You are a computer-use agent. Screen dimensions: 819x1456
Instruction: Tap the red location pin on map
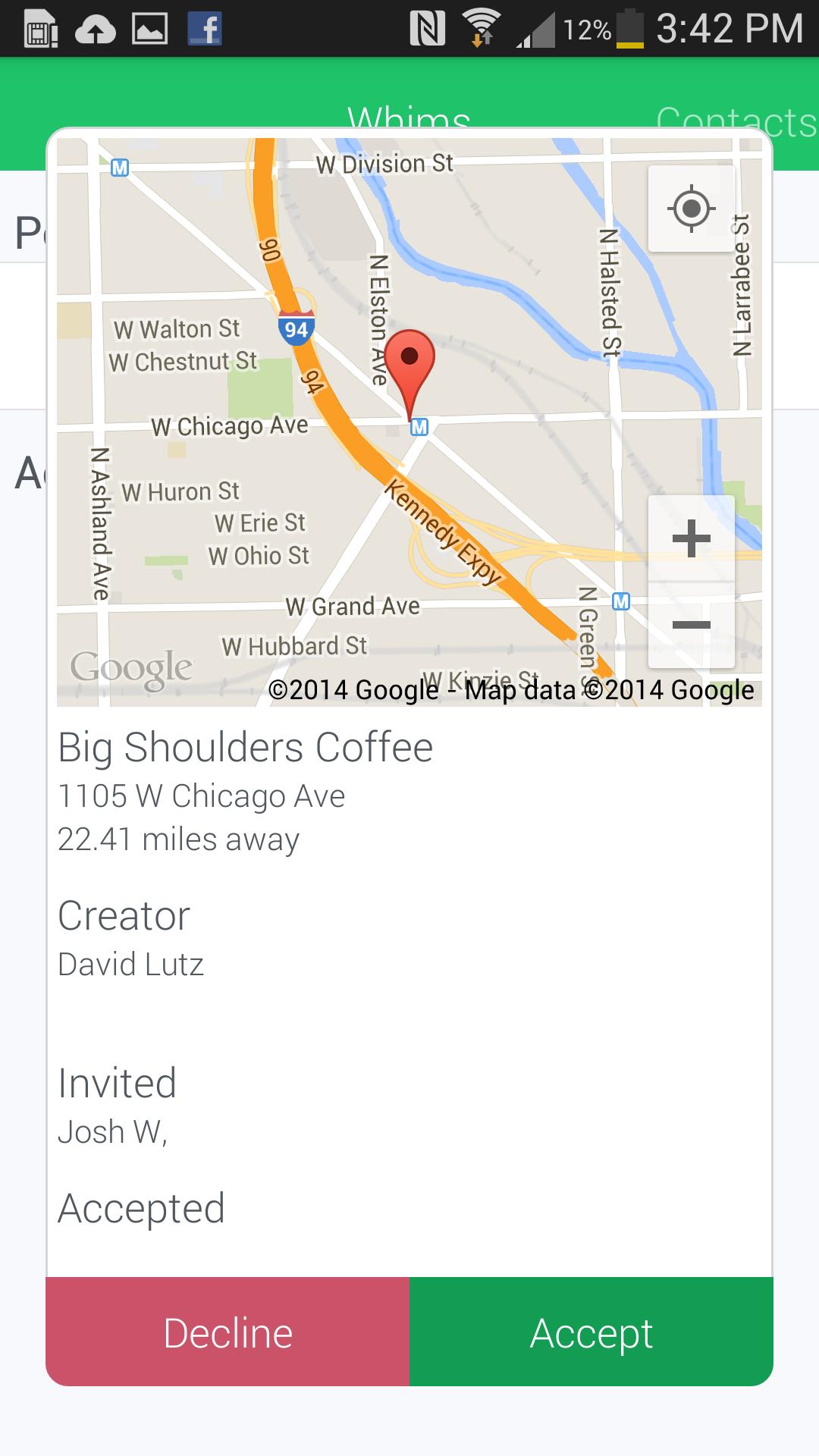point(409,364)
